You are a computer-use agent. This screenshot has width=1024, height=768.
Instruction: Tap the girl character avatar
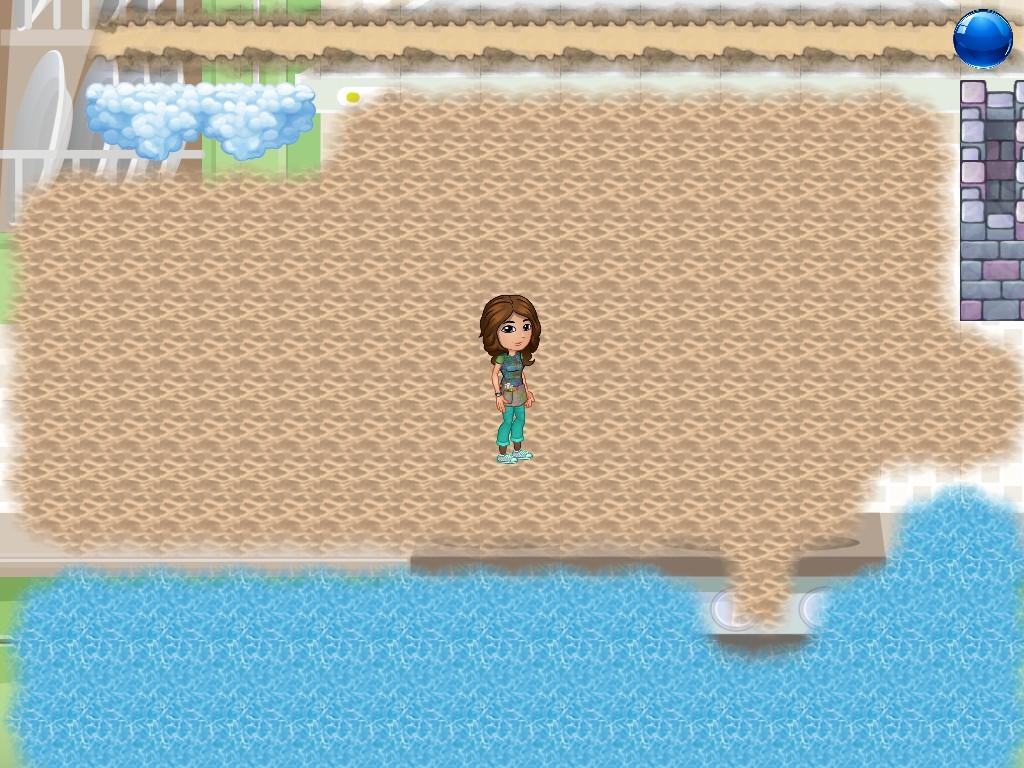click(x=511, y=378)
